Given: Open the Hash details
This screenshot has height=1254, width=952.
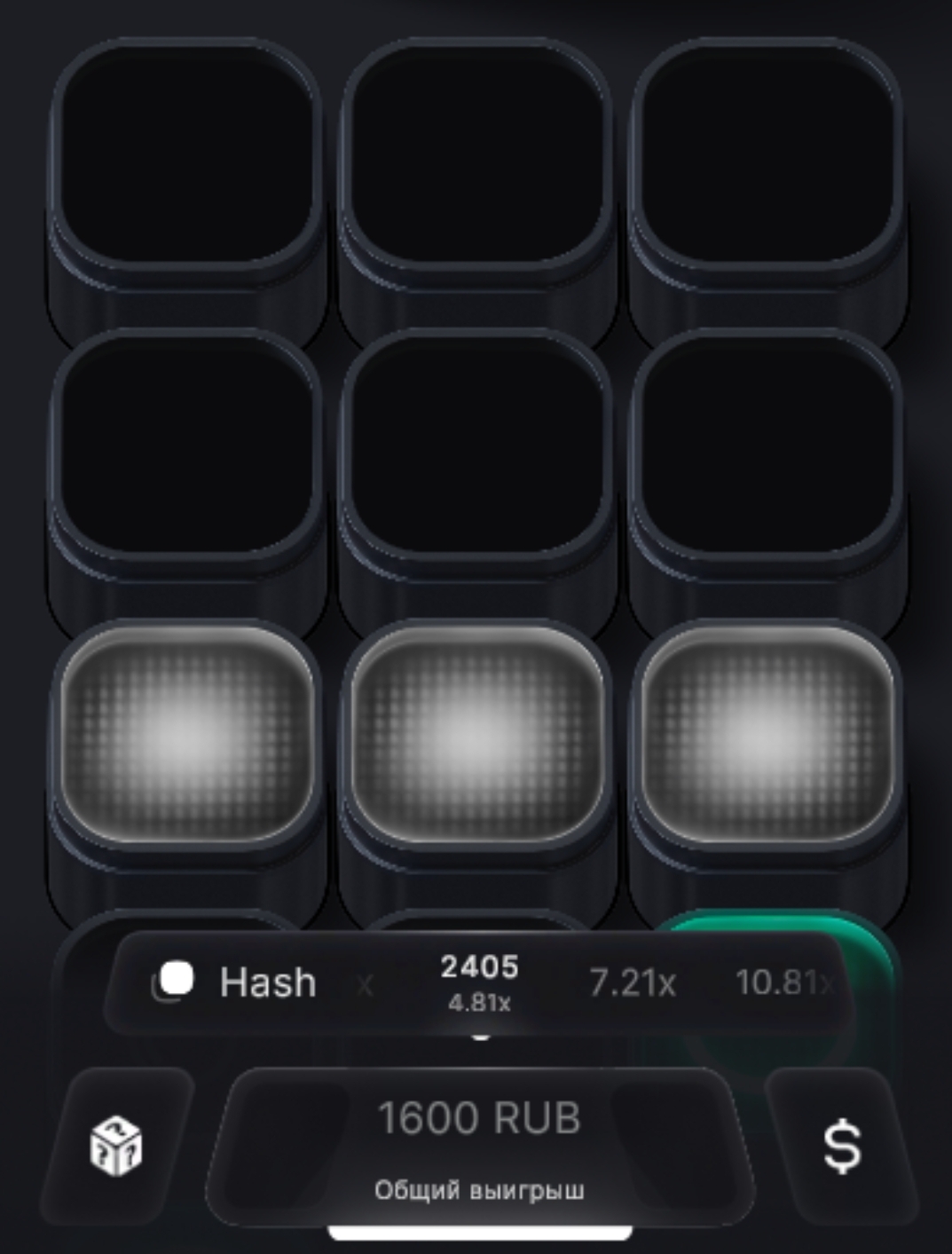Looking at the screenshot, I should click(236, 982).
